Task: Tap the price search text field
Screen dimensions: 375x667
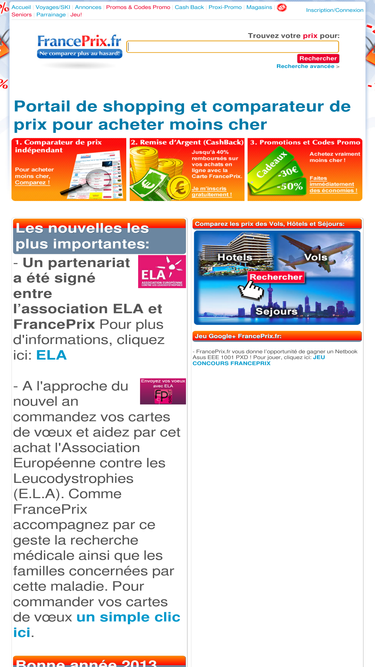Action: (x=233, y=47)
